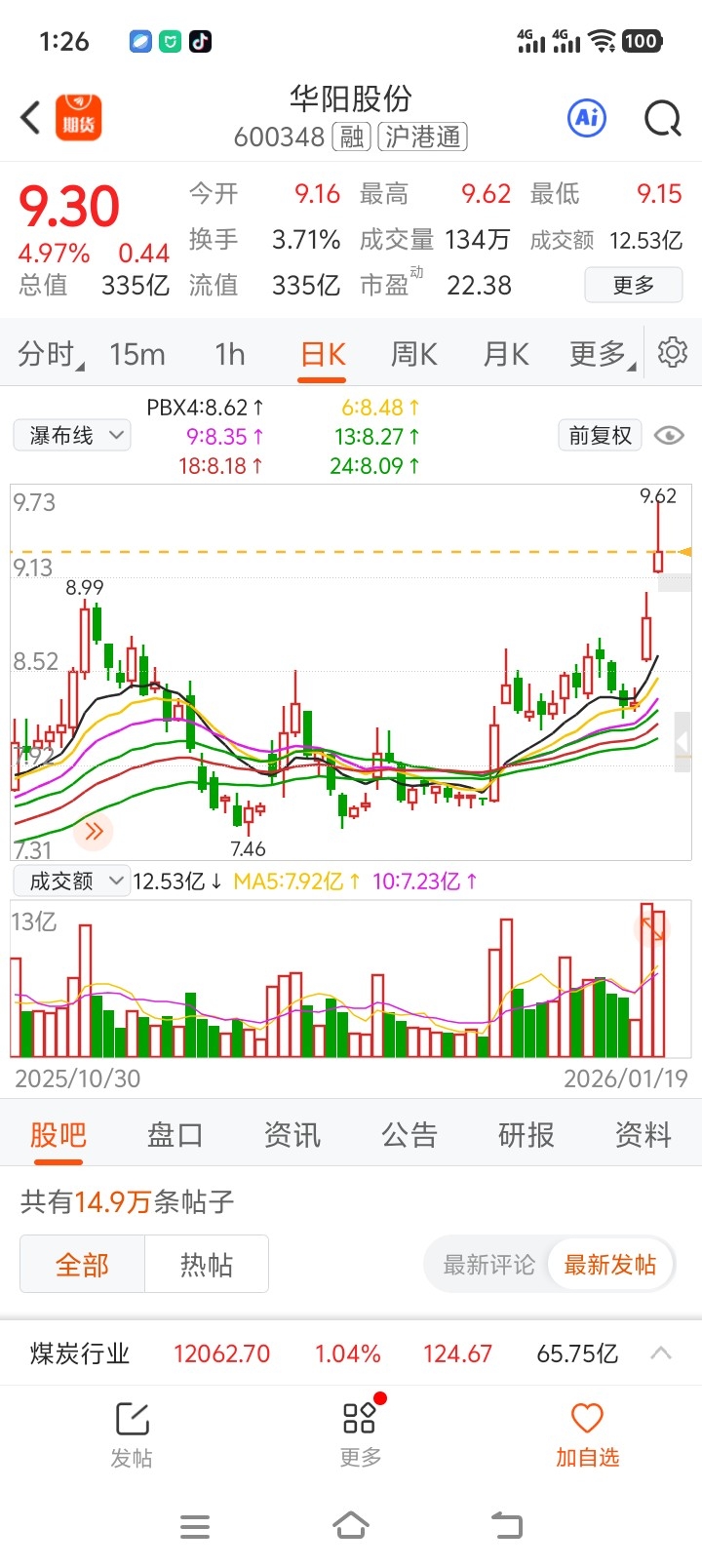Open the 公告 tab

coord(409,1135)
